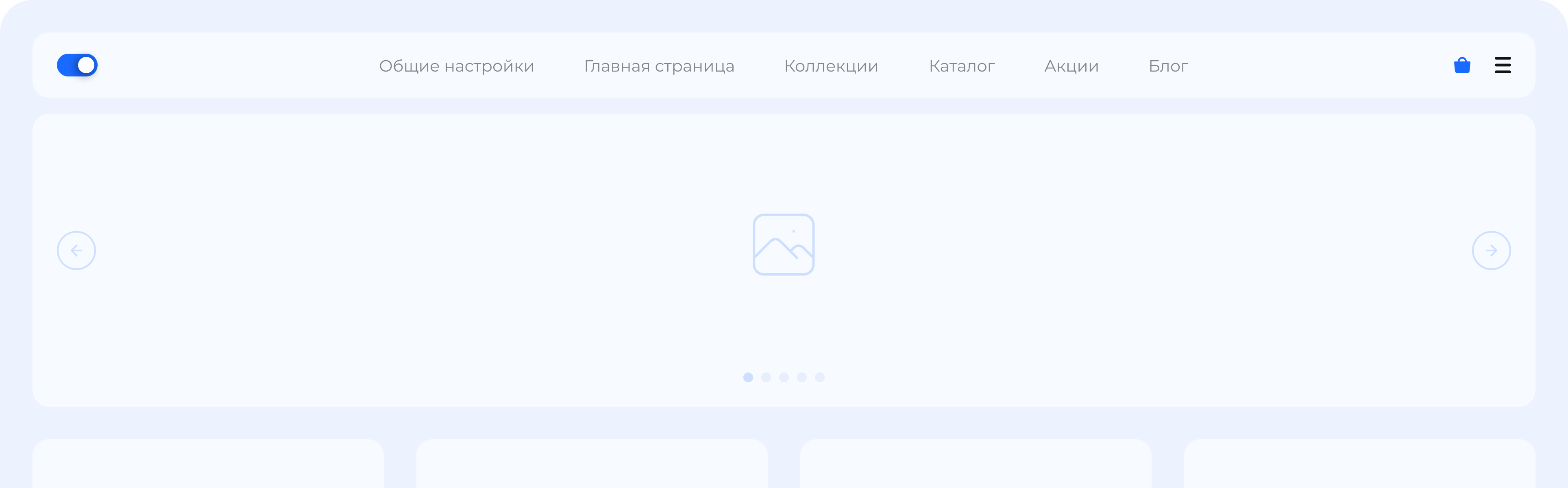Jump to the last carousel dot
The width and height of the screenshot is (1568, 488).
[819, 377]
